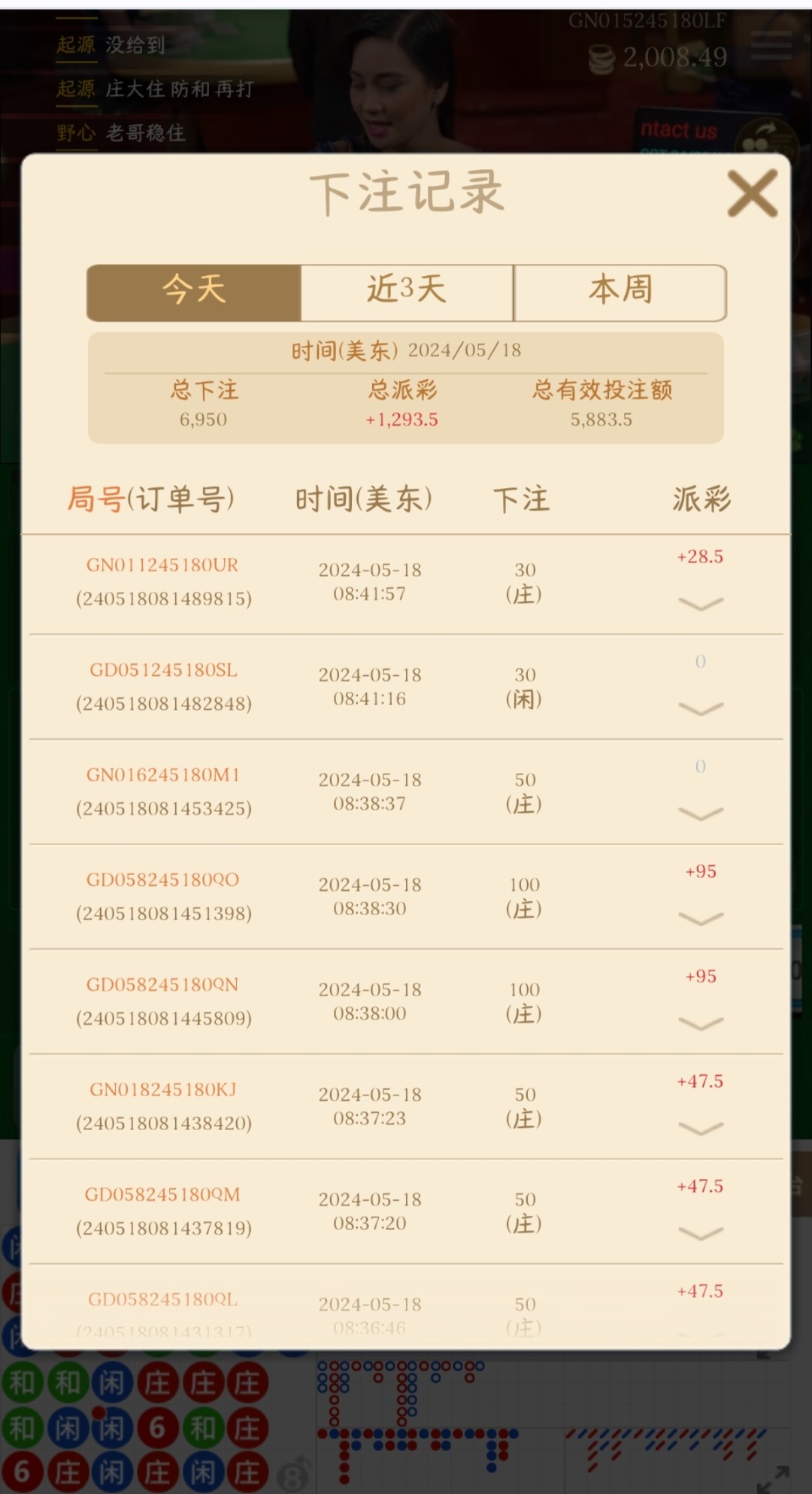
Task: Expand details for record GD058245180QN
Action: pyautogui.click(x=700, y=1023)
